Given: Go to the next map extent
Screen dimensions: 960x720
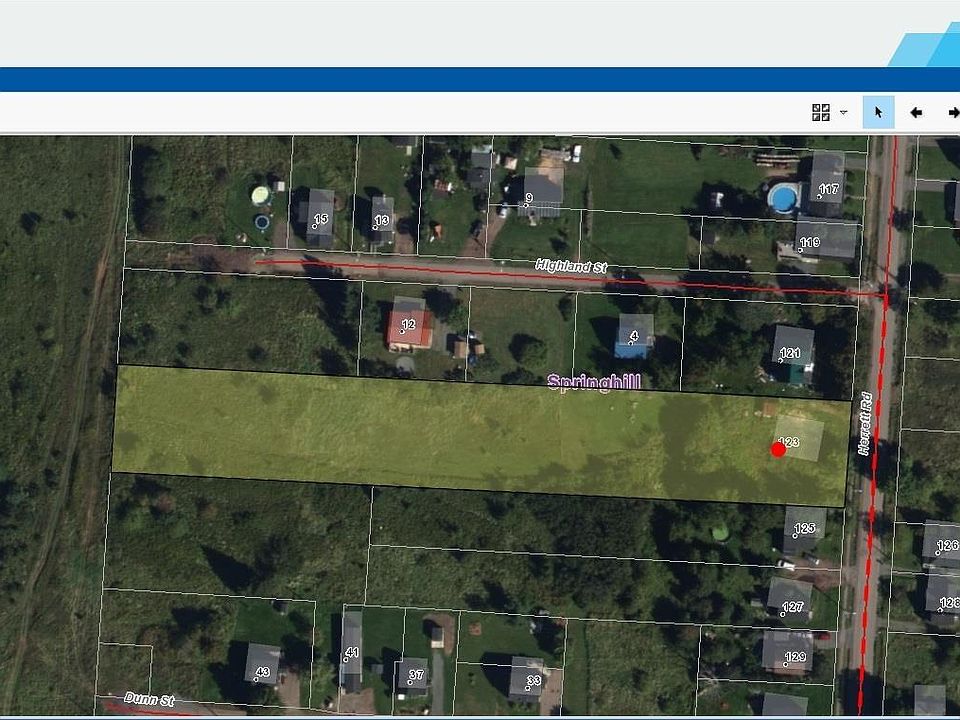Looking at the screenshot, I should [952, 112].
